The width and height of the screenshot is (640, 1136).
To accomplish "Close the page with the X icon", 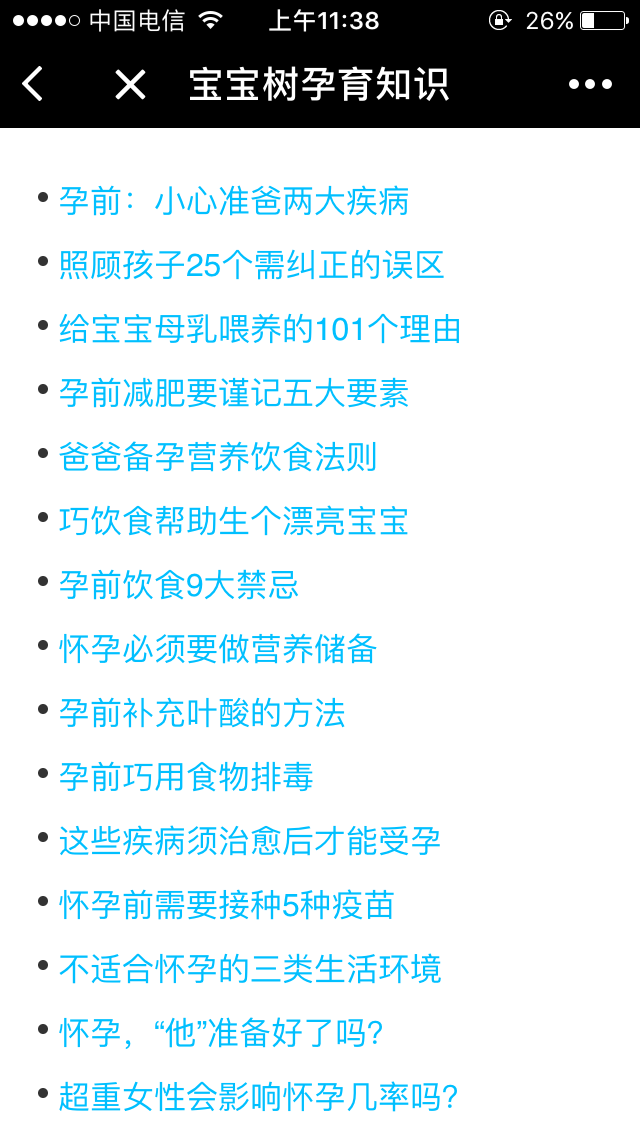I will 130,85.
